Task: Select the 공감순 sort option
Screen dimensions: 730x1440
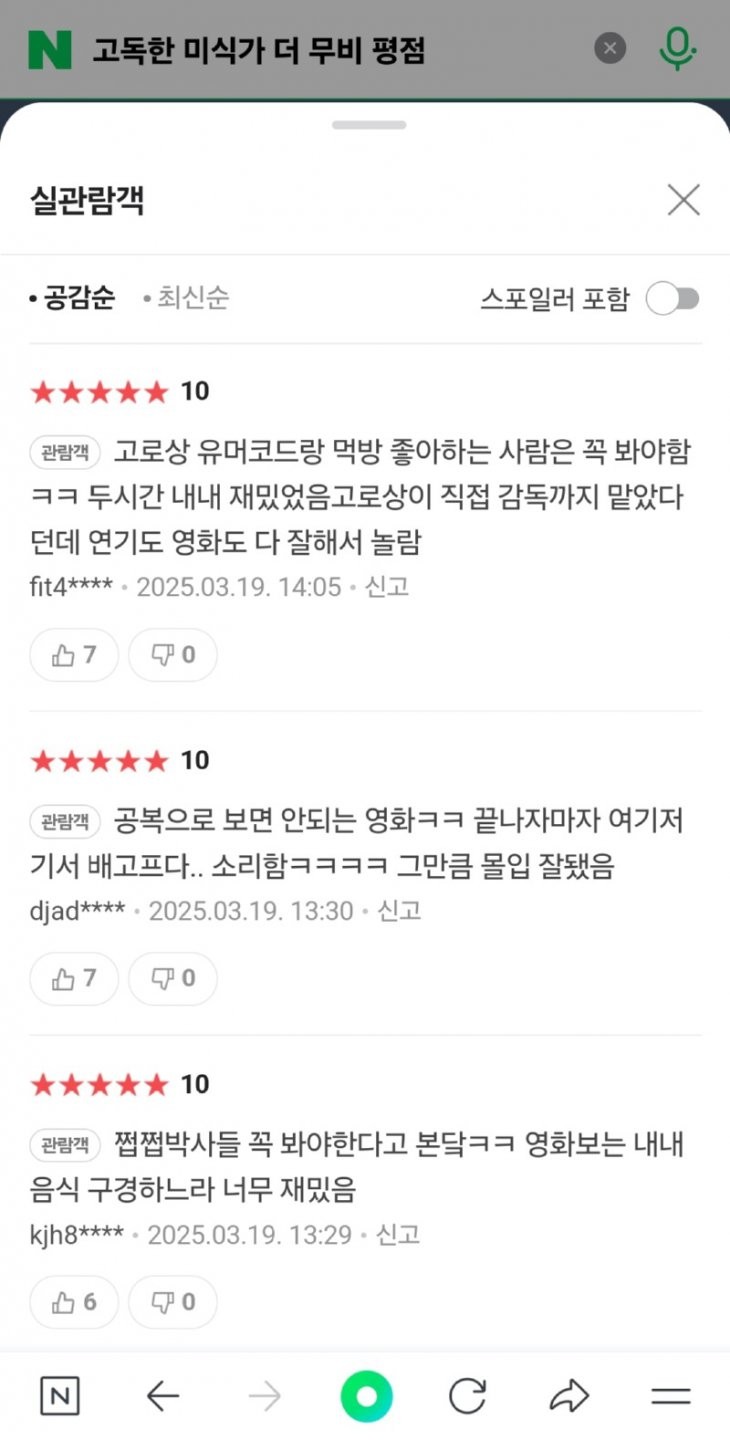Action: point(78,298)
